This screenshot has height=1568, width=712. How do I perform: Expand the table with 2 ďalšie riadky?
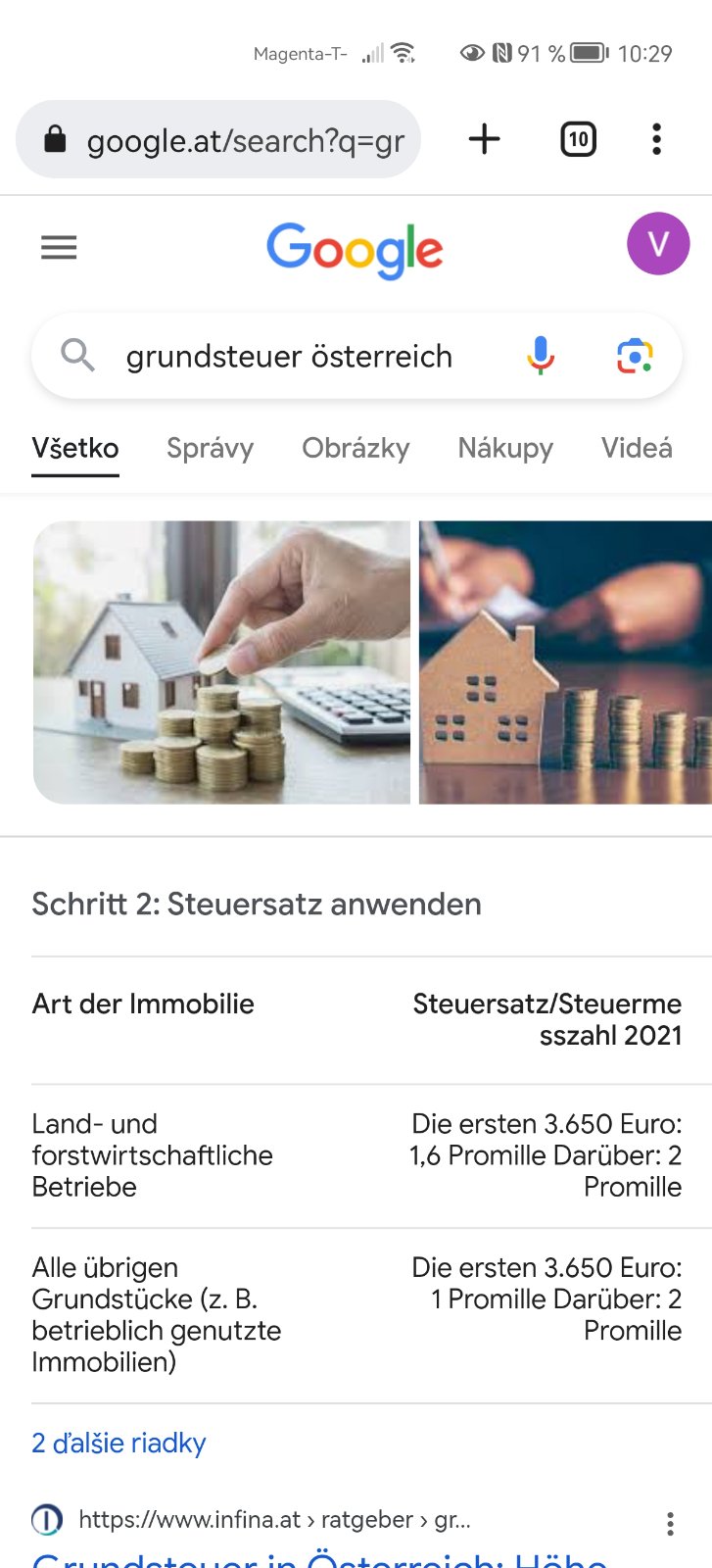coord(119,1444)
